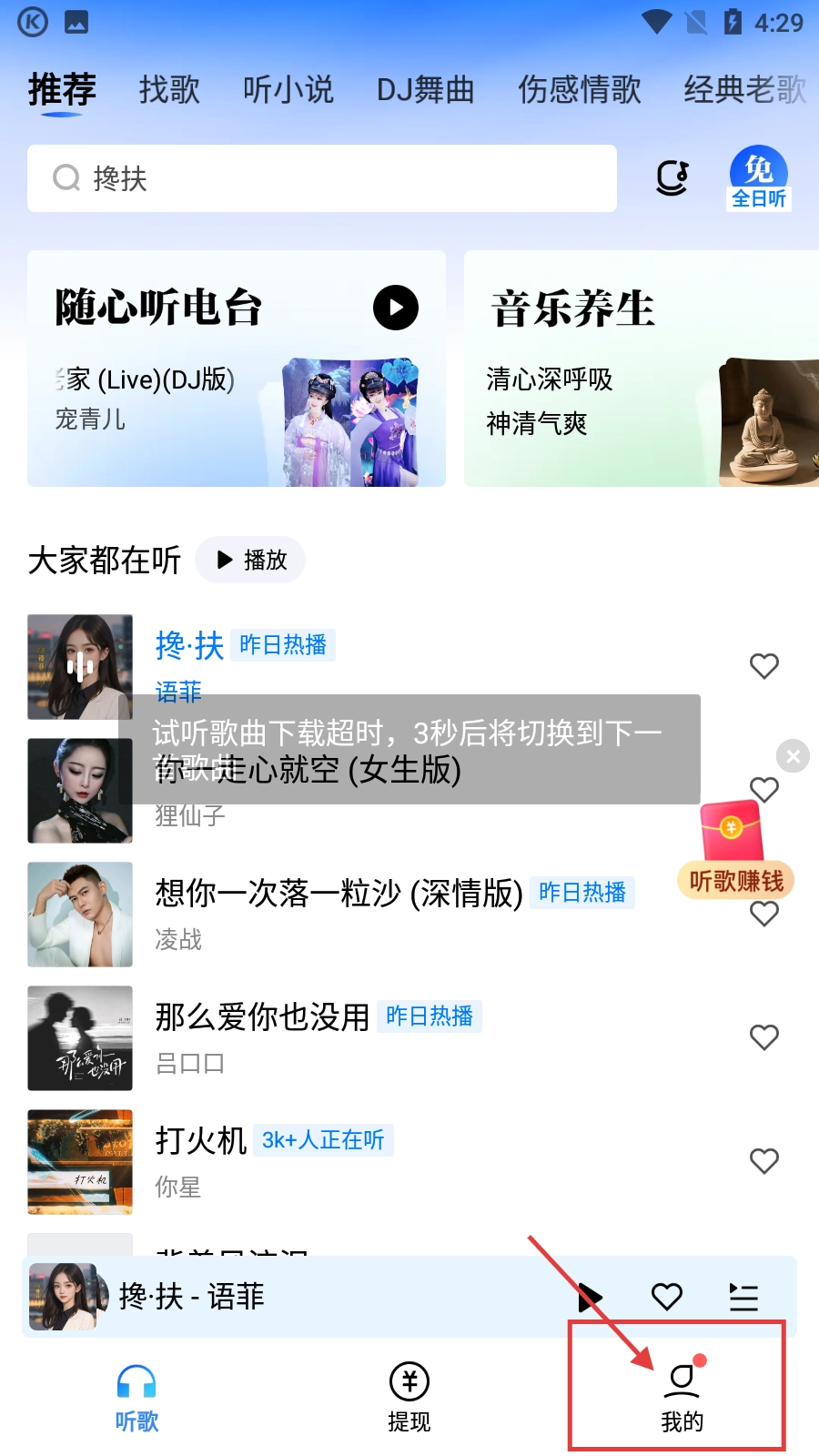Play 那么爱你也没用 by 吕口口
Image resolution: width=819 pixels, height=1456 pixels.
point(262,1017)
